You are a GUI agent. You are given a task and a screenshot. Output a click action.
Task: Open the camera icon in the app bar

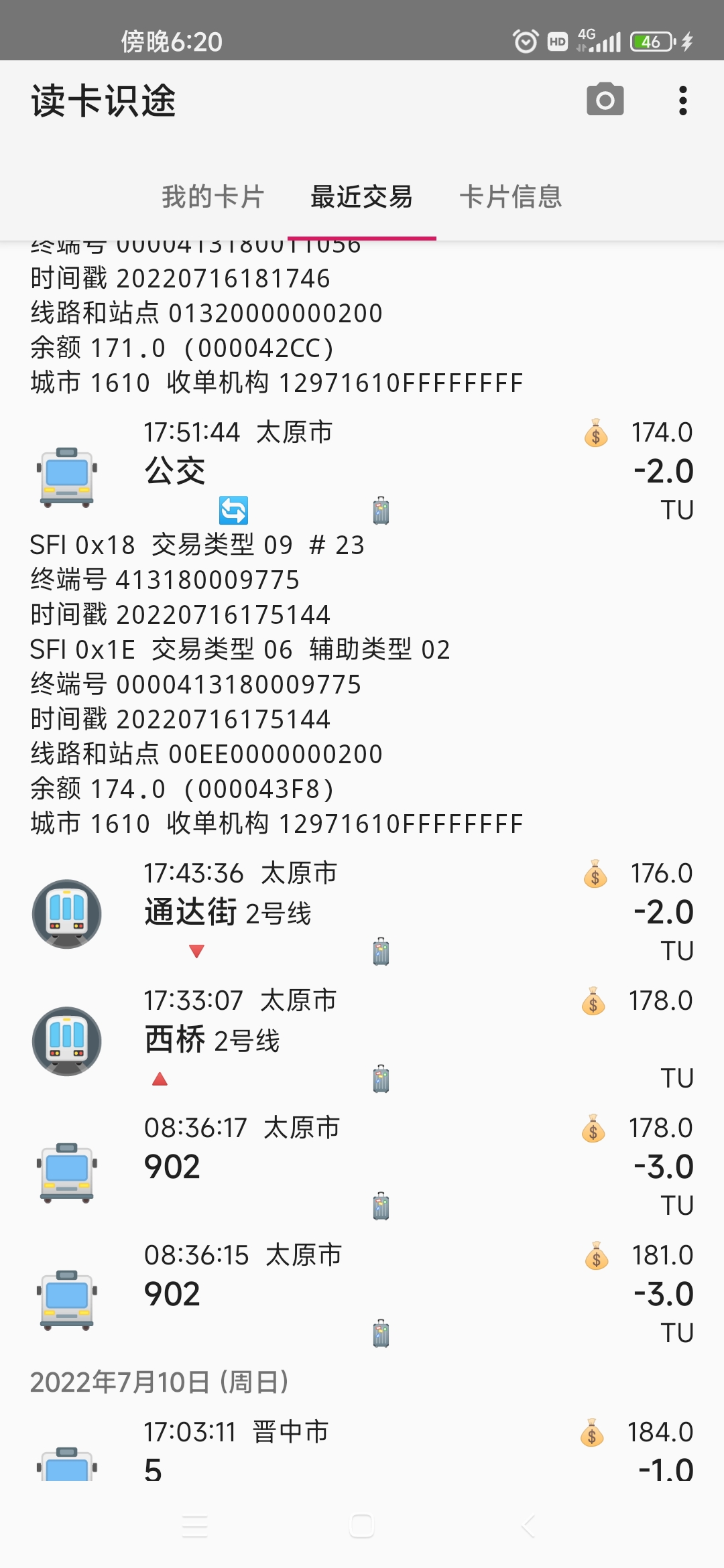coord(605,101)
